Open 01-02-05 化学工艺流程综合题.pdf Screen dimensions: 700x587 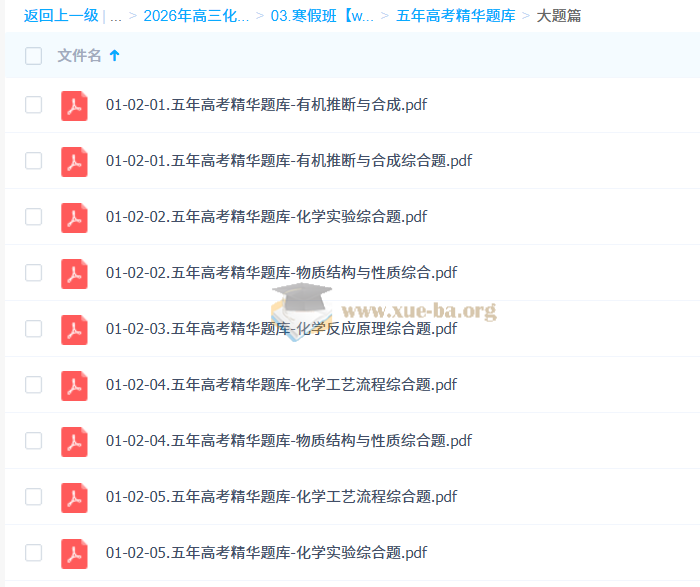[x=281, y=497]
